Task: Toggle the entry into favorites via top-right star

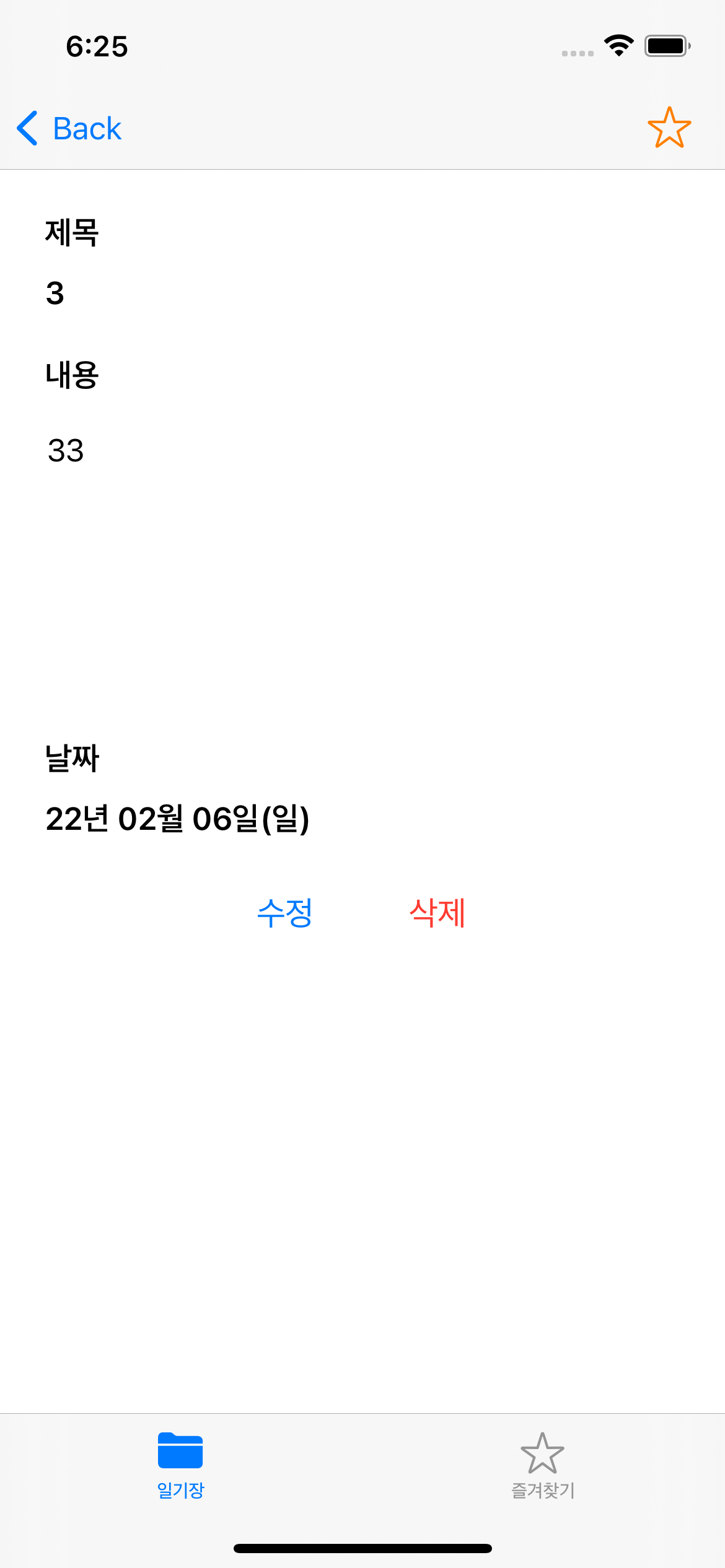Action: pos(670,127)
